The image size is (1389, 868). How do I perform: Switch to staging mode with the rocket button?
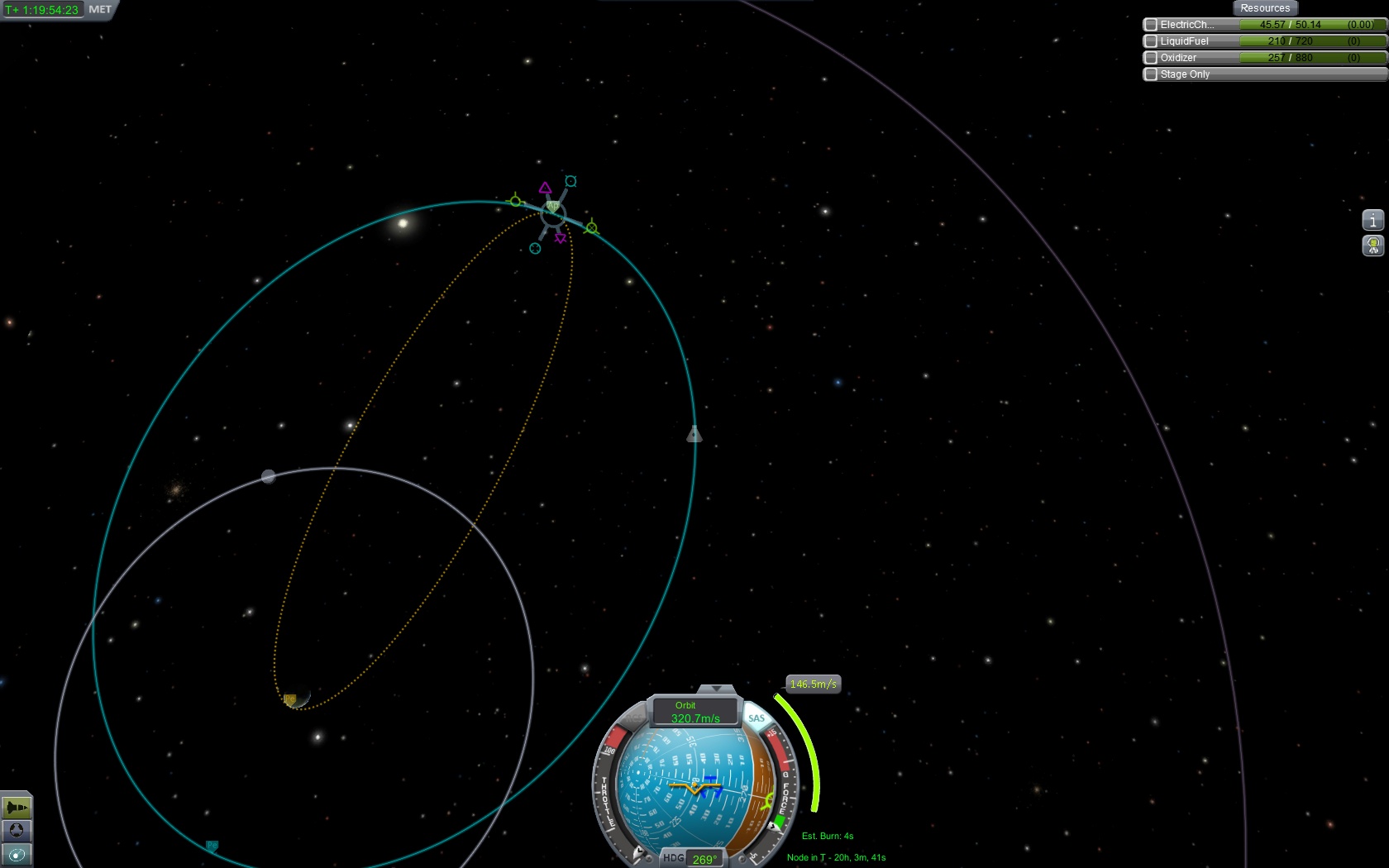17,807
